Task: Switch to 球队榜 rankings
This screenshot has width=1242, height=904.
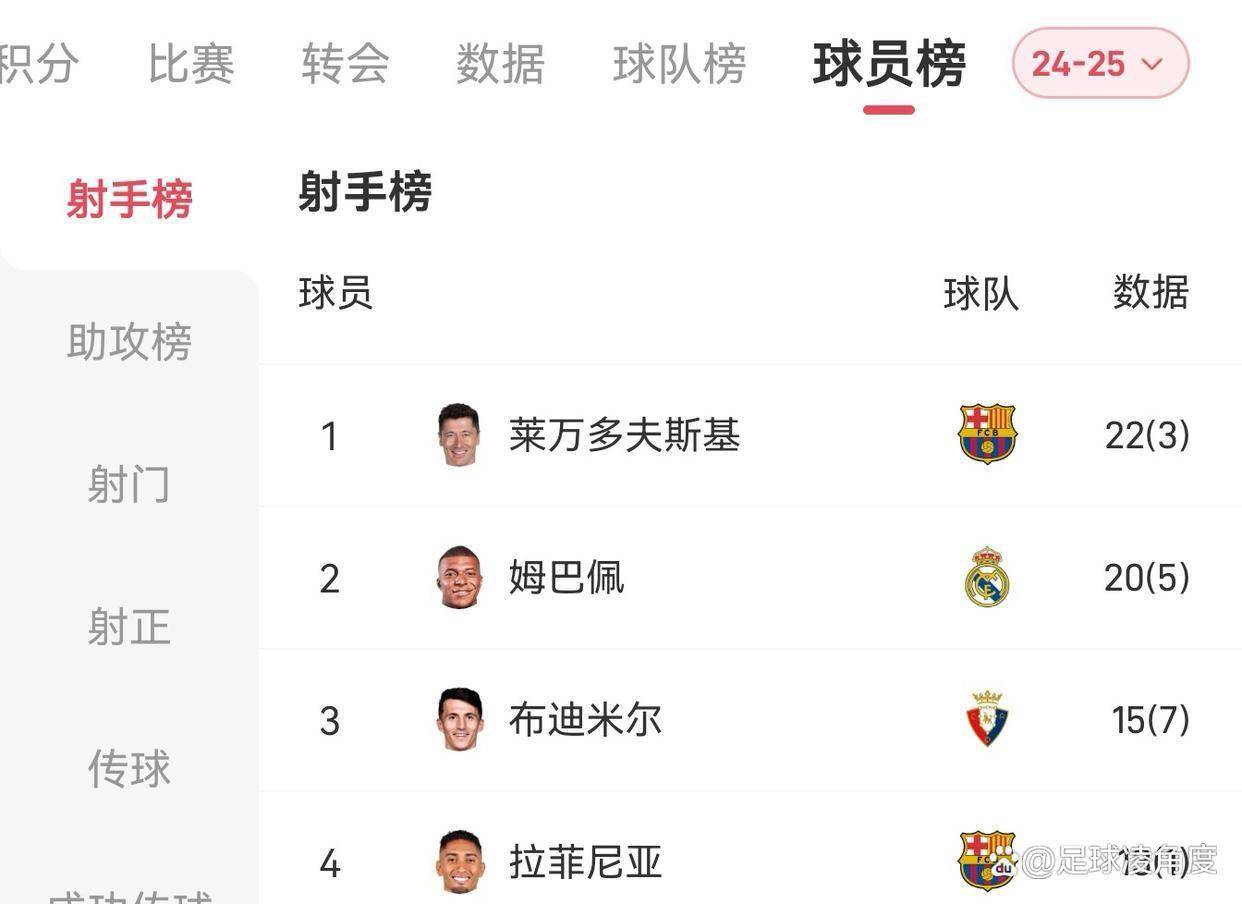Action: [x=679, y=65]
